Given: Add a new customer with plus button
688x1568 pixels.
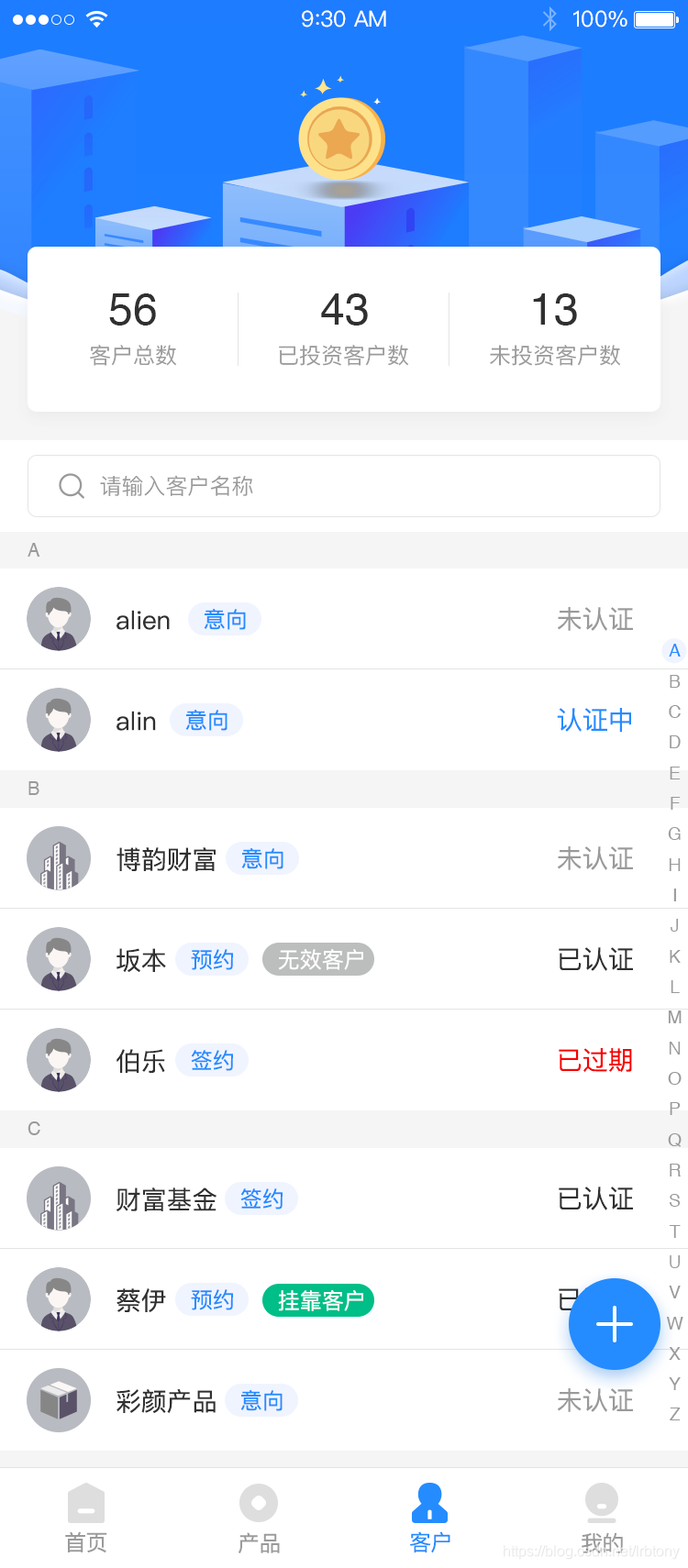Looking at the screenshot, I should (x=614, y=1324).
